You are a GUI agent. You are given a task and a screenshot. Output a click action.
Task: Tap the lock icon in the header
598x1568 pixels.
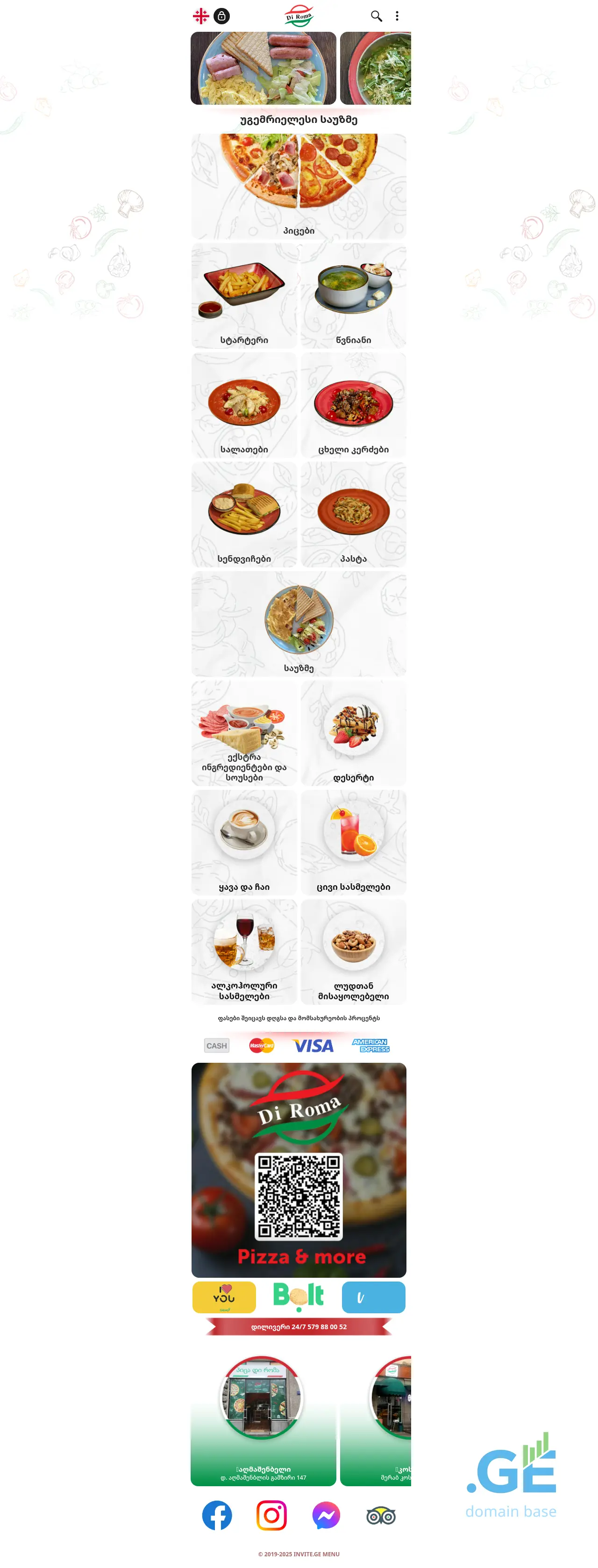click(221, 16)
